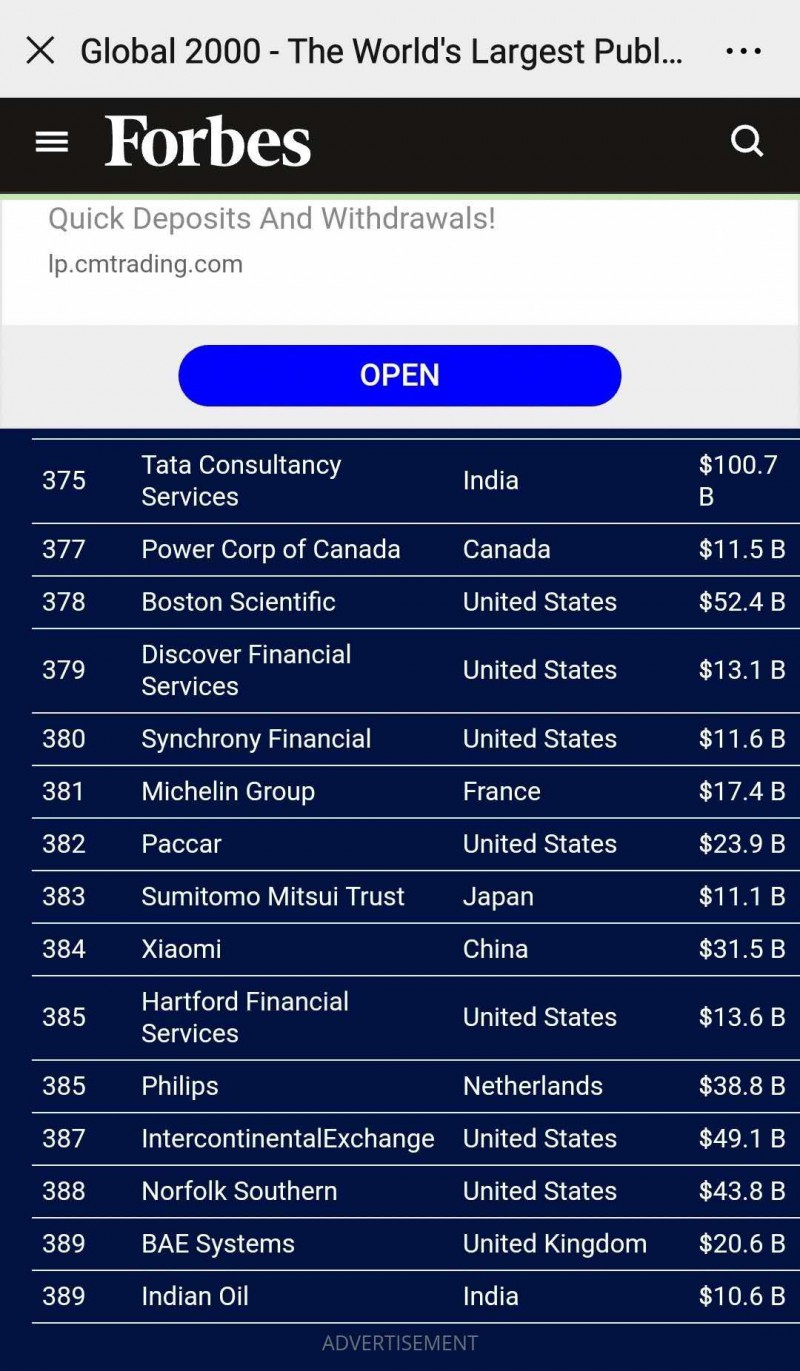Click the Forbes search icon
Viewport: 800px width, 1371px height.
(747, 141)
